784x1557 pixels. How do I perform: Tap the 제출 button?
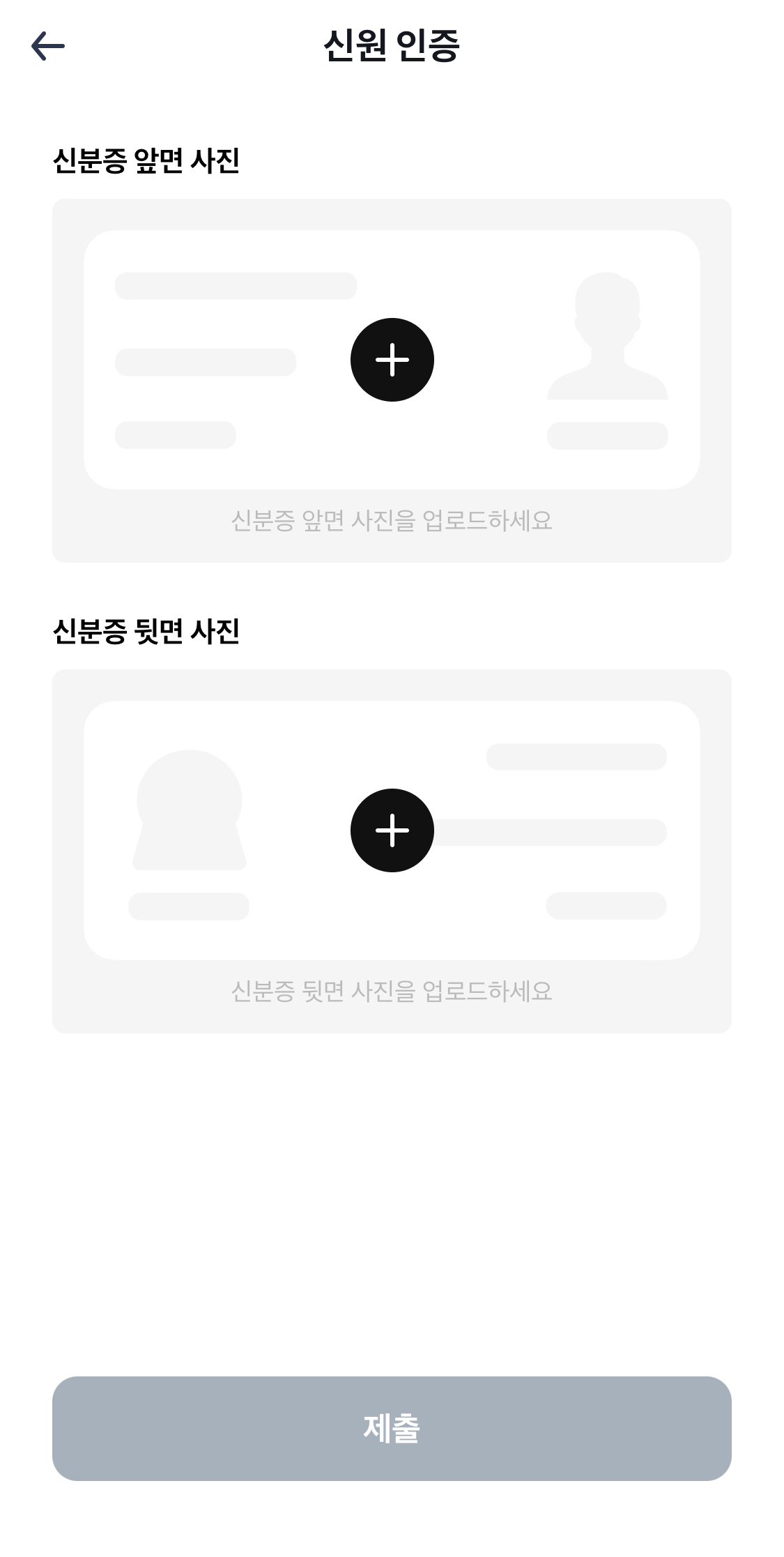coord(392,1428)
